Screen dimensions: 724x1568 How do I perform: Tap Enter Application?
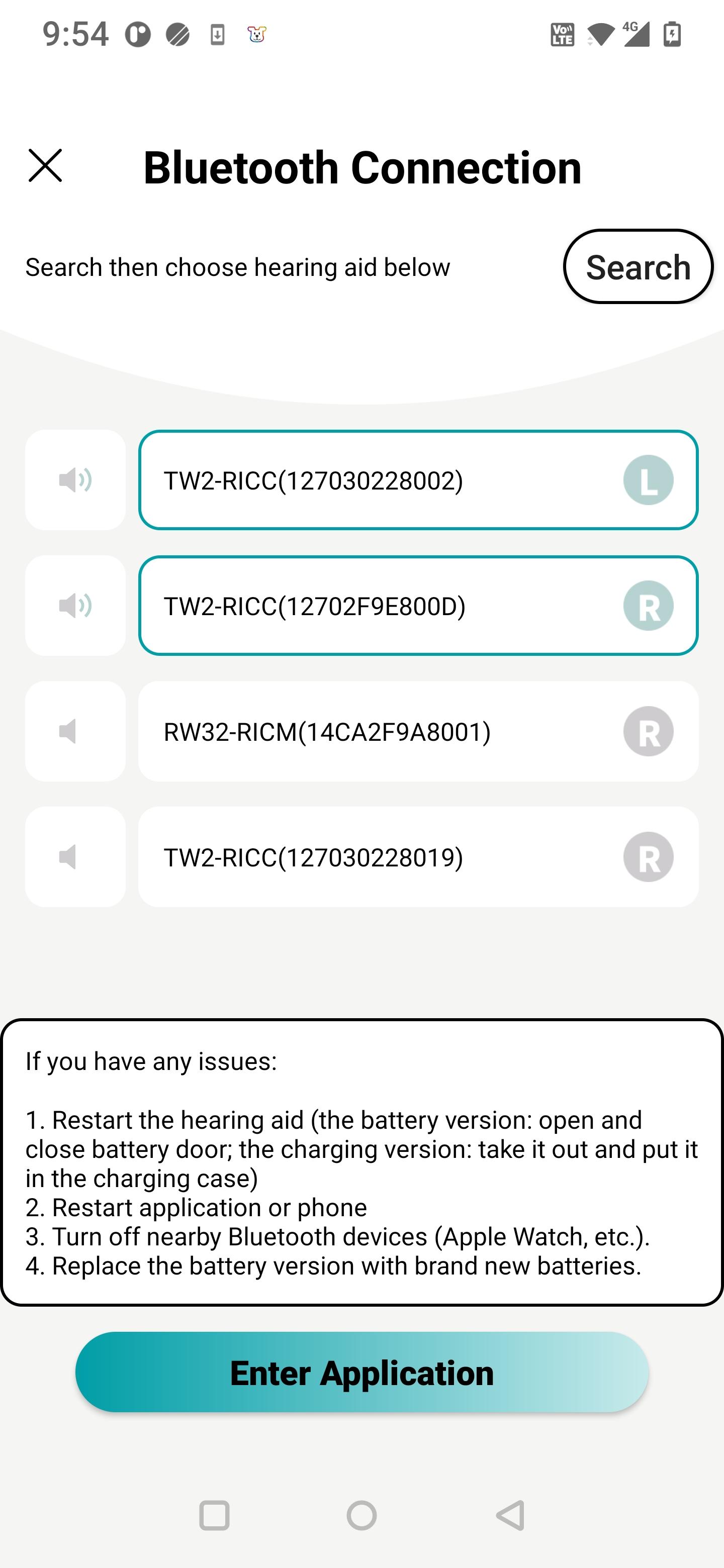tap(361, 1373)
